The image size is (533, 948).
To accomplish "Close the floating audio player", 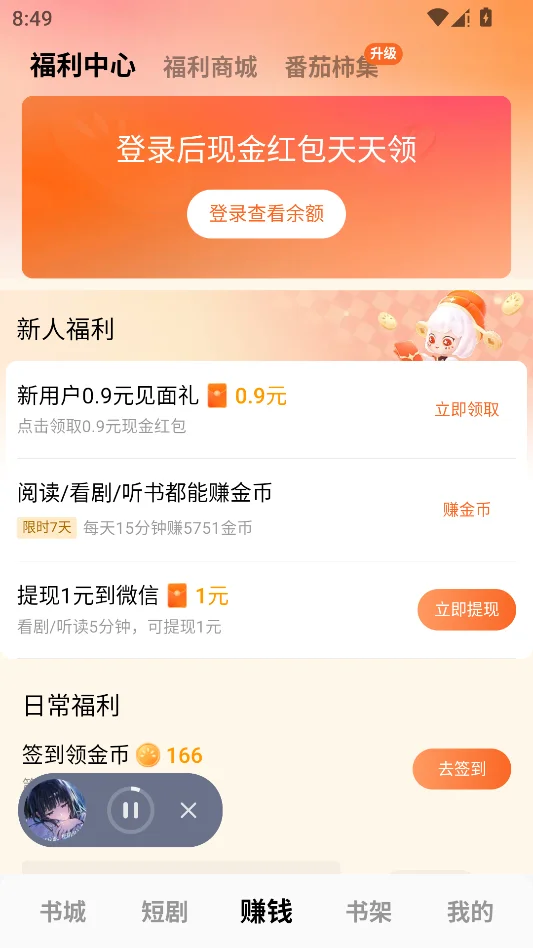I will tap(189, 810).
